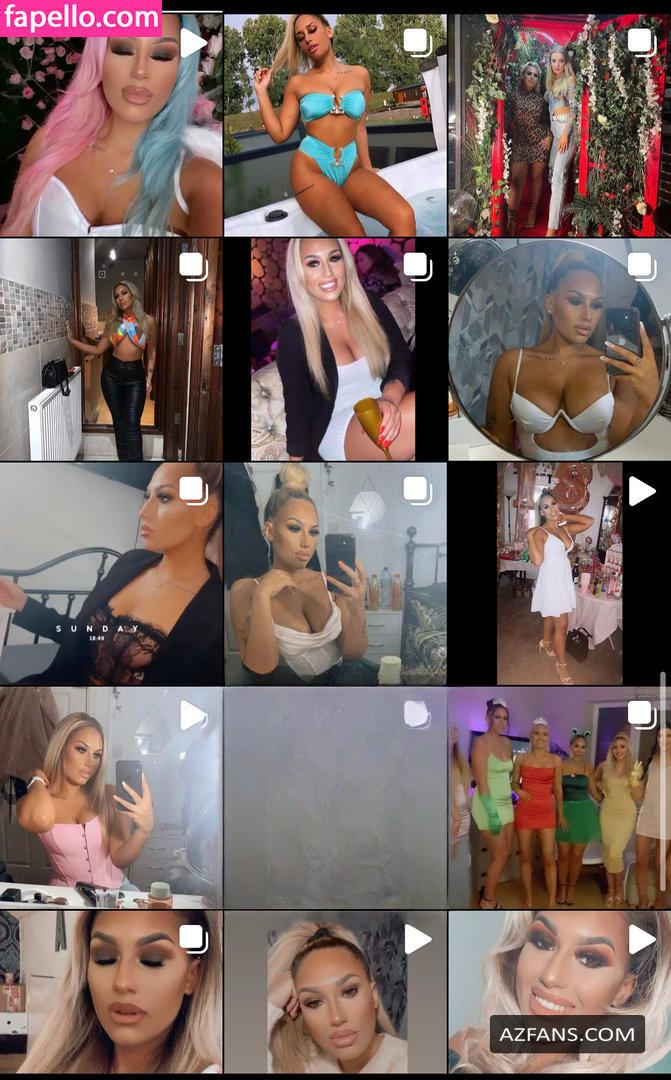Image resolution: width=671 pixels, height=1080 pixels.
Task: Open the group photo in colored dresses
Action: [559, 798]
